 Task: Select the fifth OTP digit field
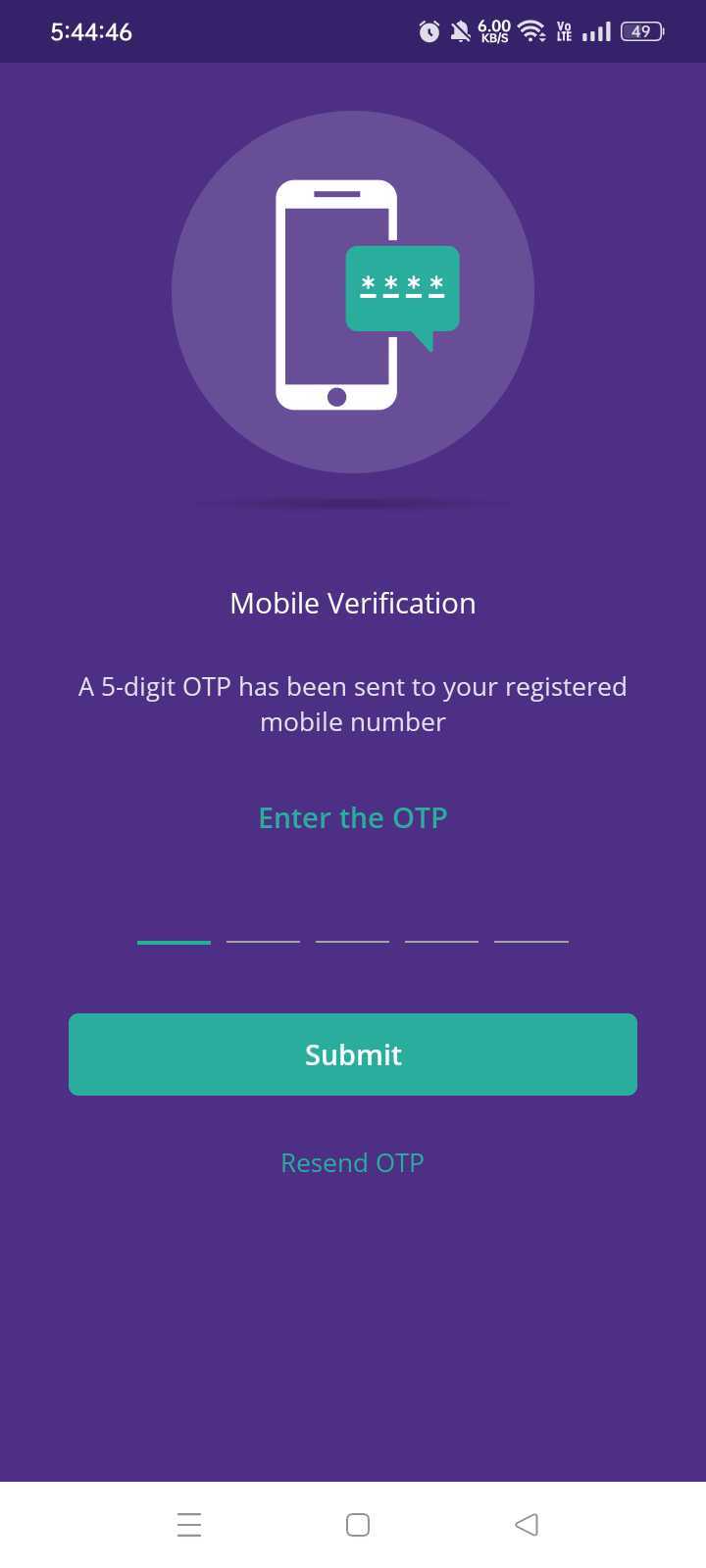point(530,921)
